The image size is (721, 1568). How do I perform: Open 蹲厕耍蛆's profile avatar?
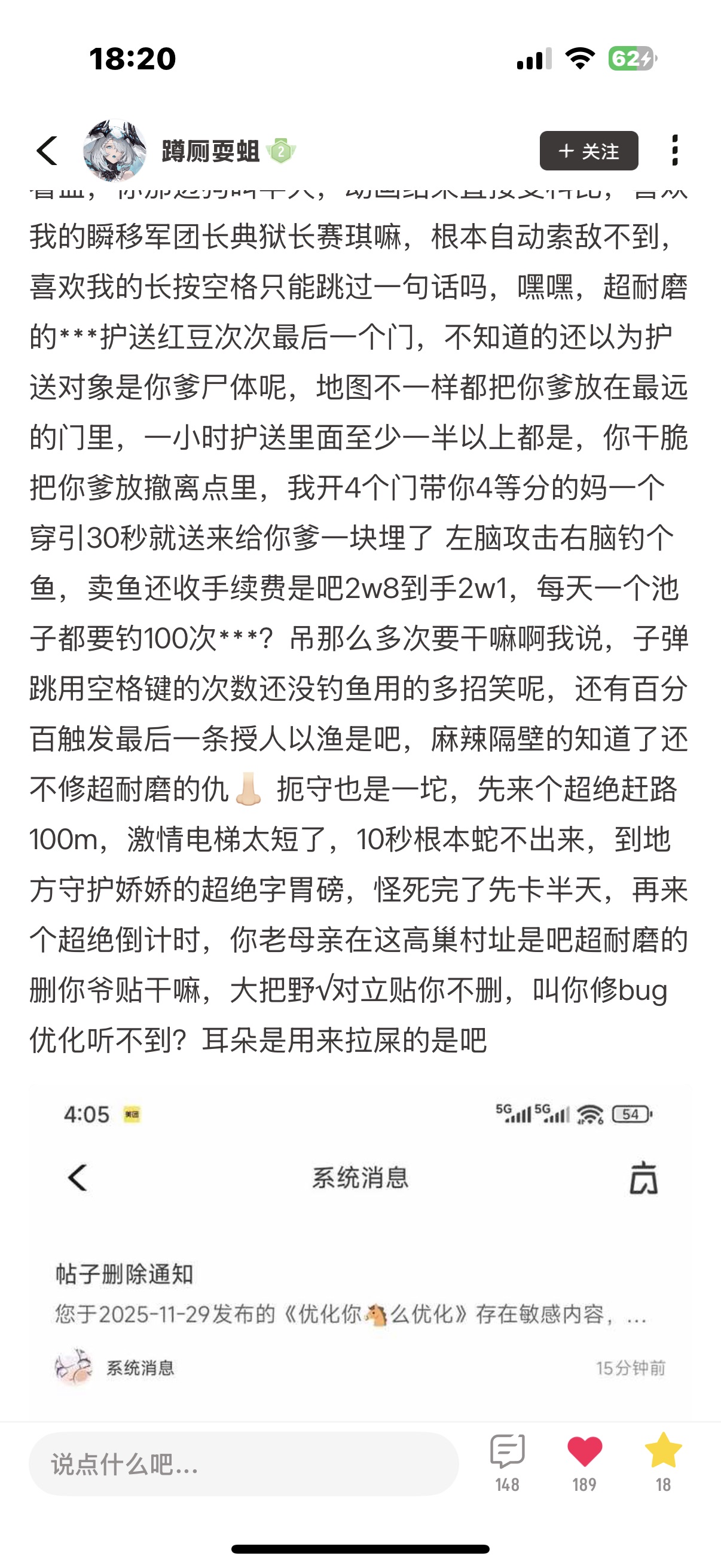tap(114, 151)
